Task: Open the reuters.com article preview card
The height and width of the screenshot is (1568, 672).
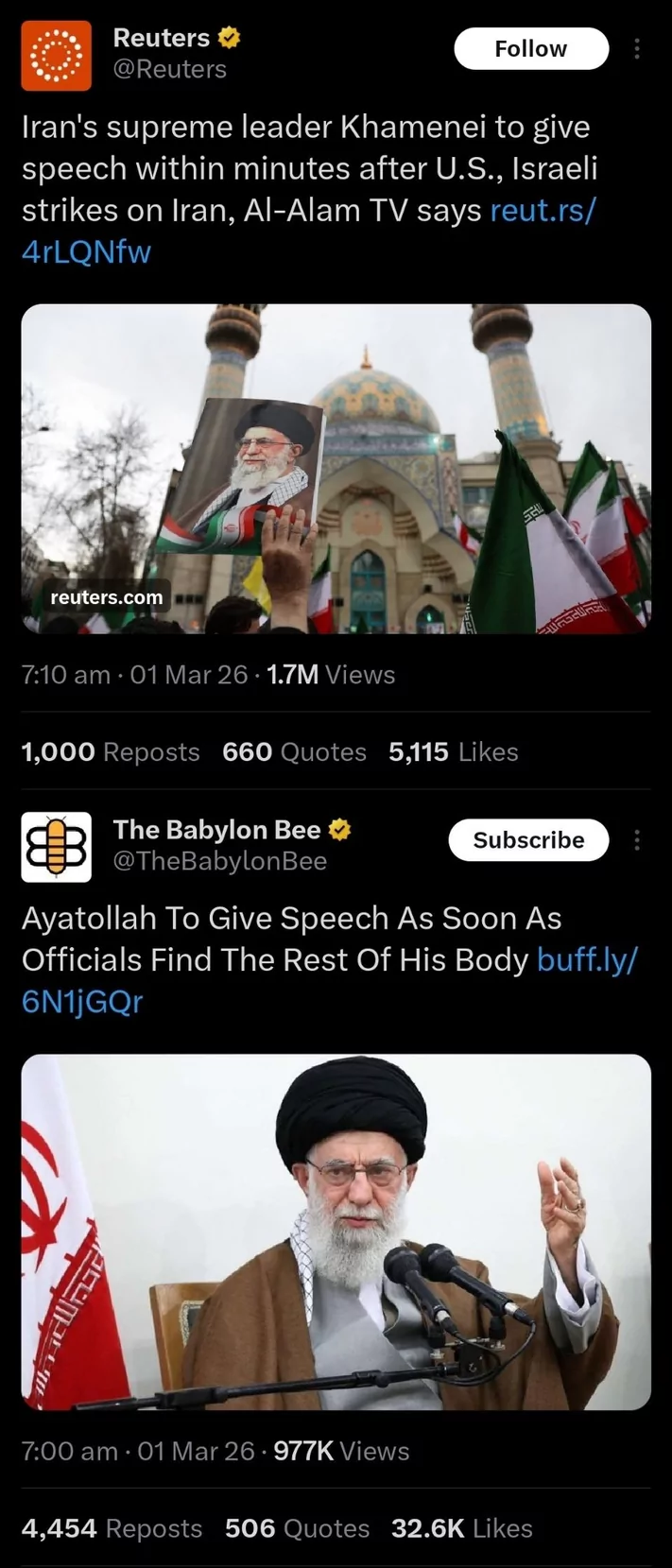Action: tap(336, 469)
